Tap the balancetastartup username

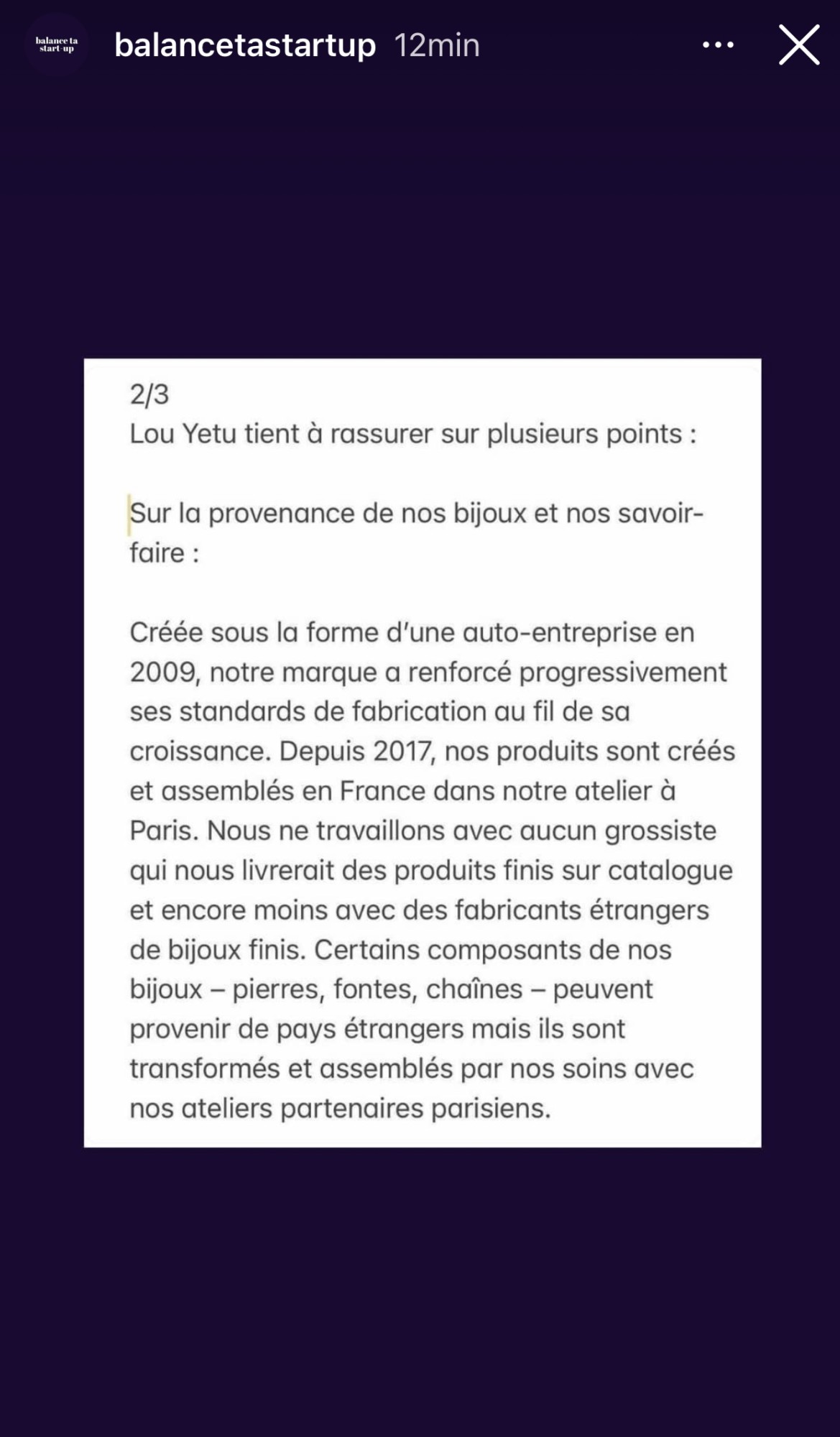[x=245, y=45]
